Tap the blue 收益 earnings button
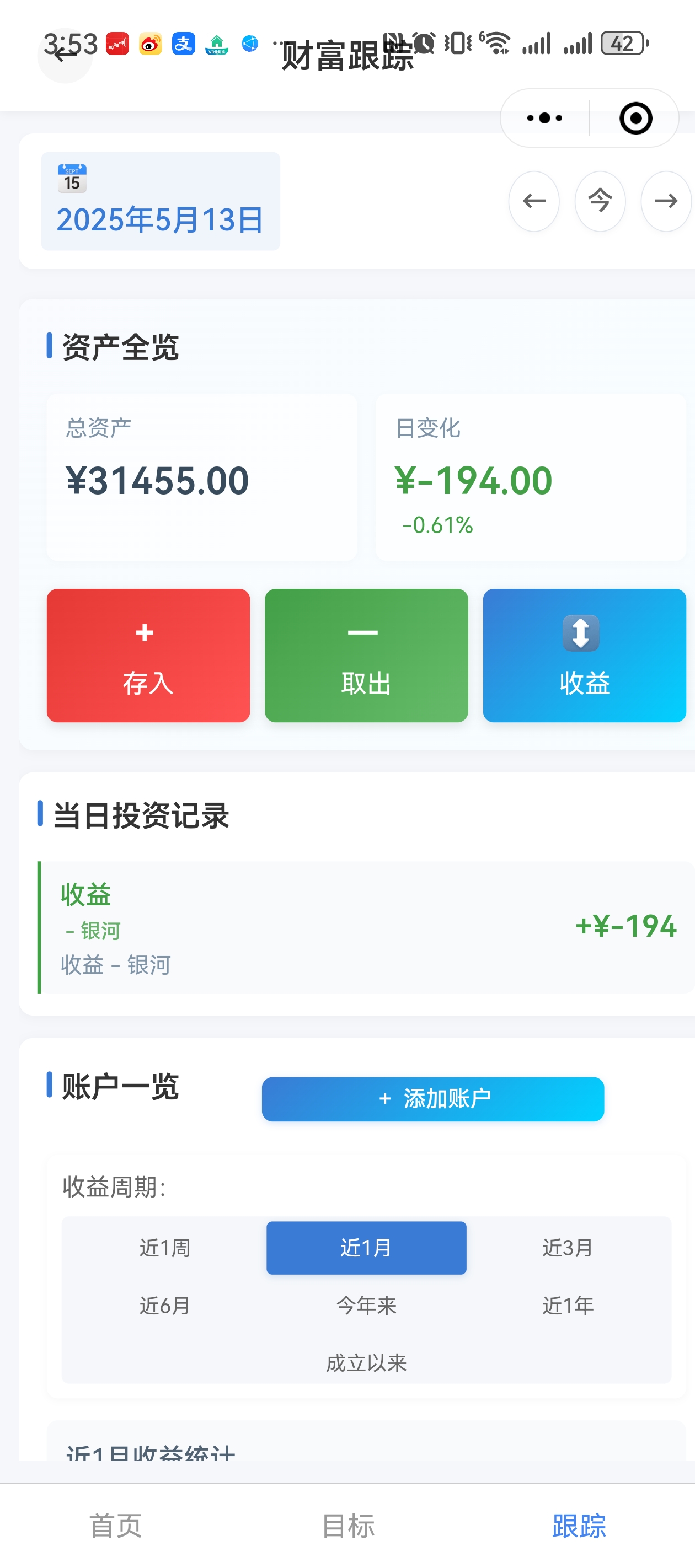This screenshot has height=1568, width=695. click(x=584, y=655)
